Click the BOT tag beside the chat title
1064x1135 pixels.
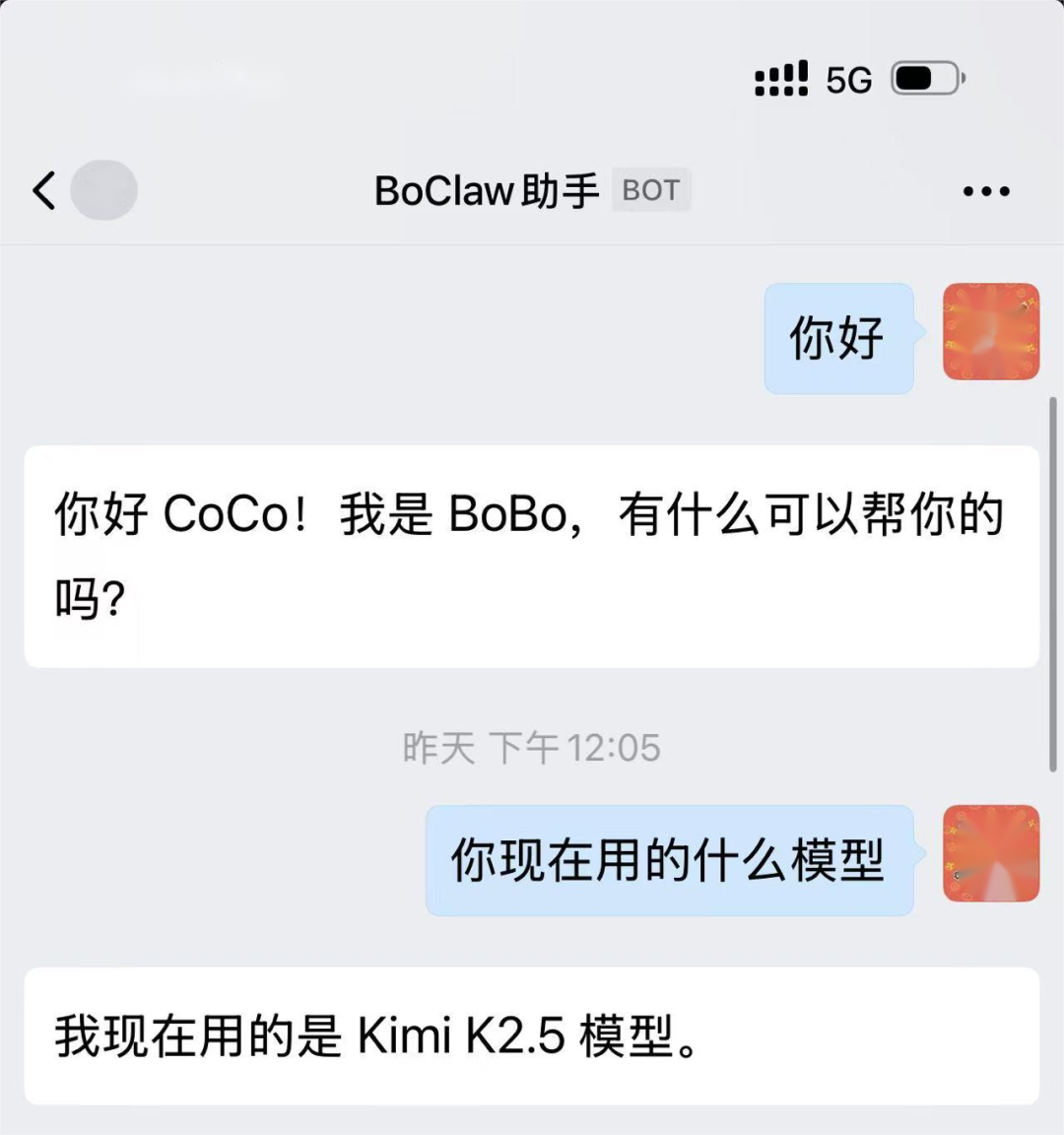pos(650,189)
